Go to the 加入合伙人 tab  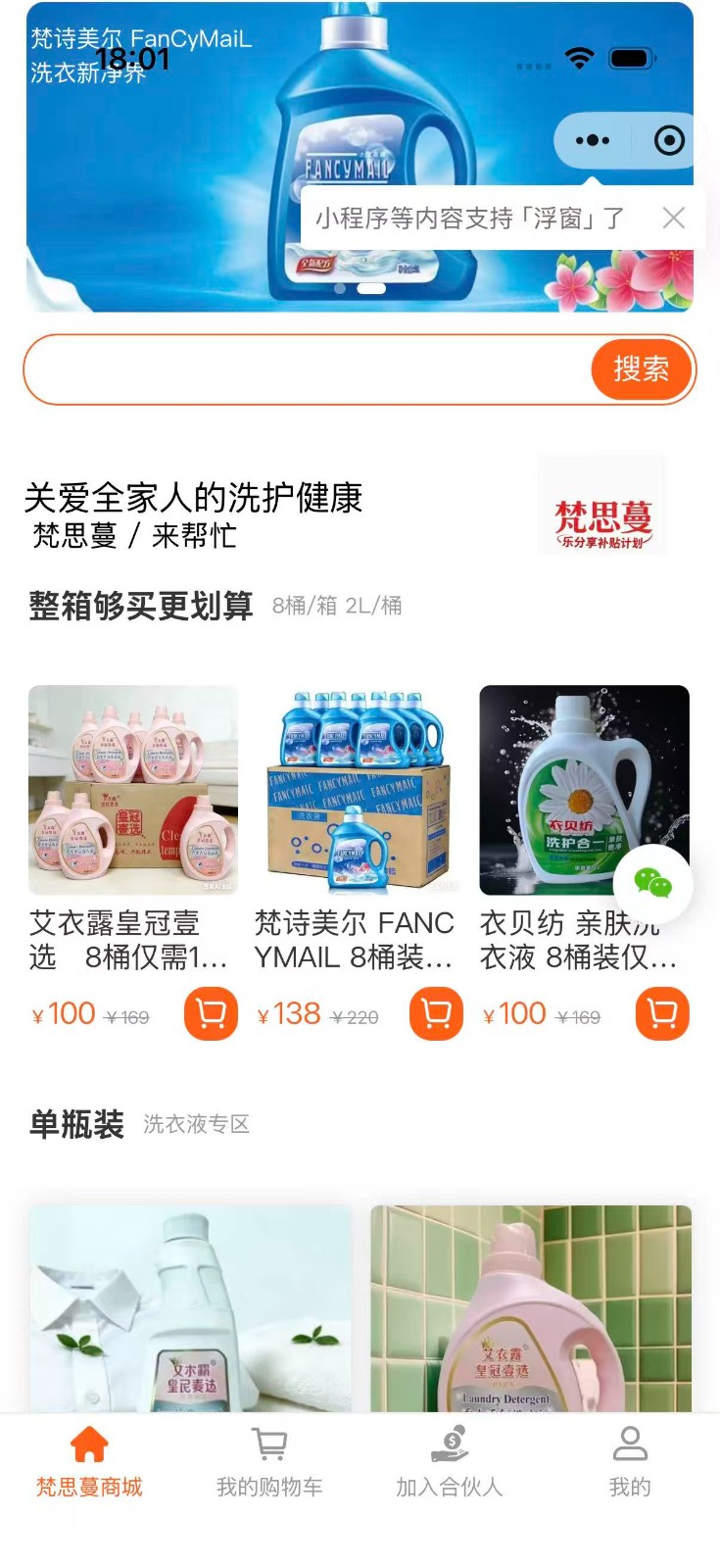click(x=449, y=1462)
